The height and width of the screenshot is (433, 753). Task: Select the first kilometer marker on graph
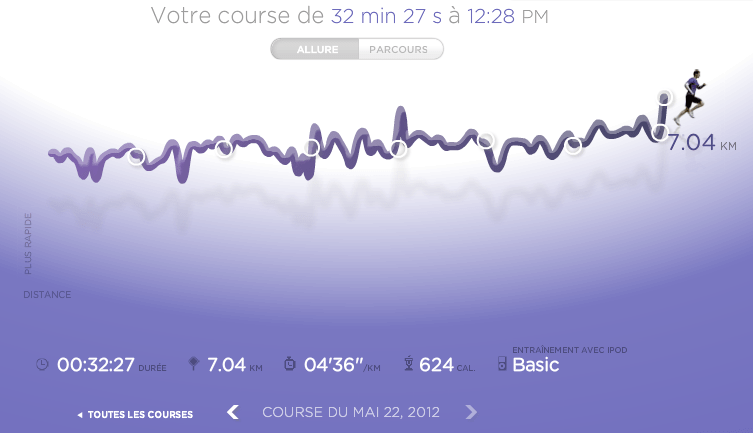point(137,156)
